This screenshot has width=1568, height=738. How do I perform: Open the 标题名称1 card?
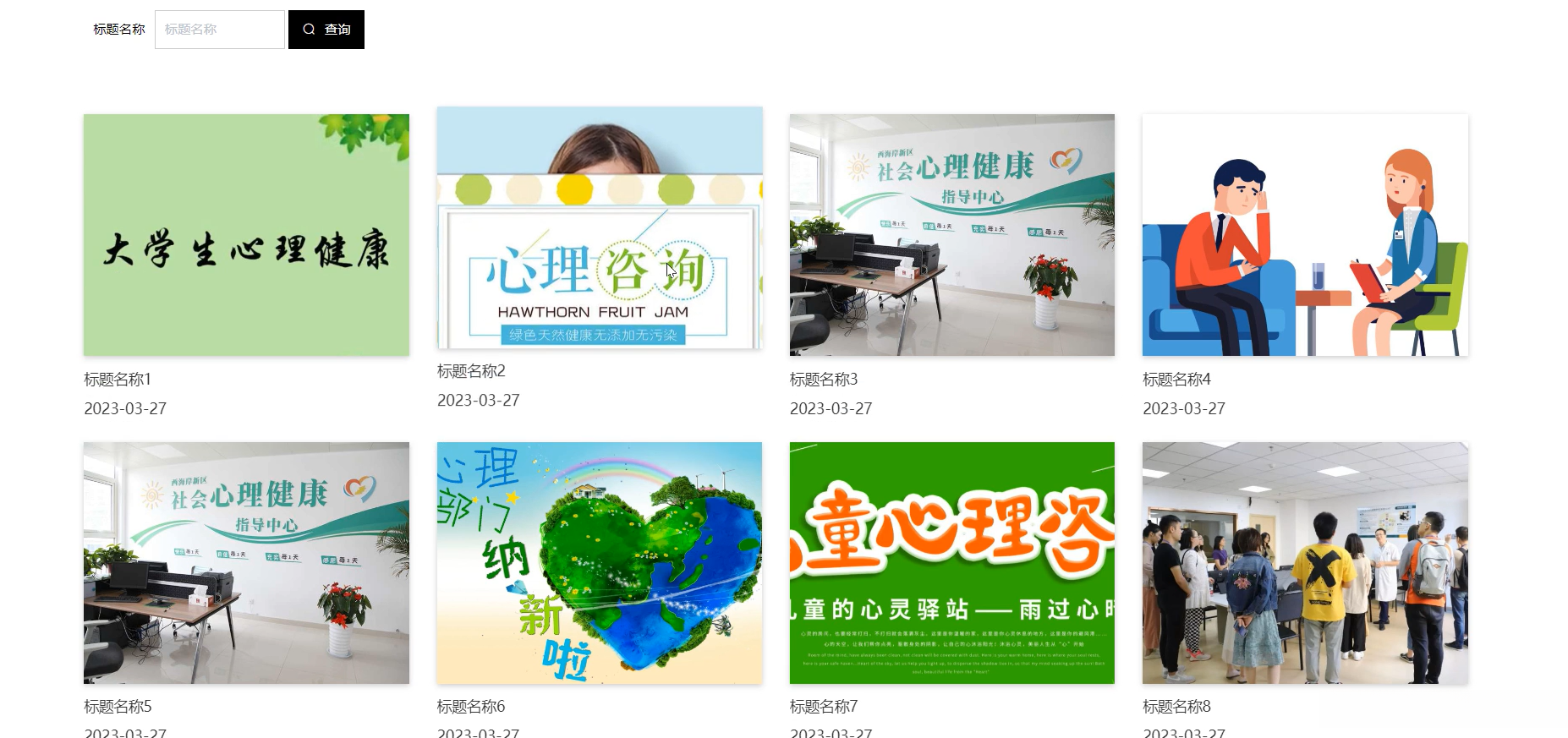[246, 235]
